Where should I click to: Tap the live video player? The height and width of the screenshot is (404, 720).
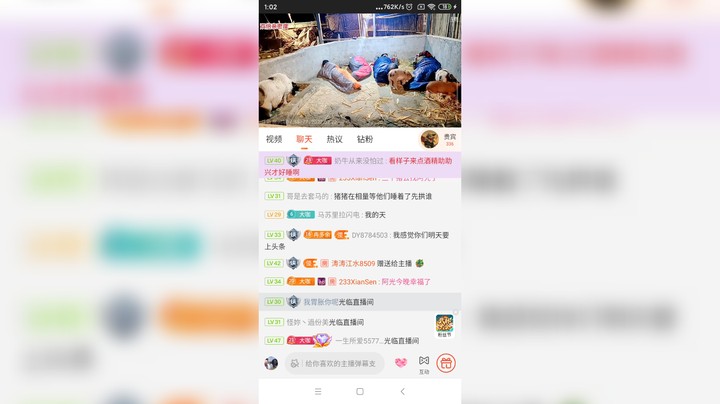click(360, 70)
